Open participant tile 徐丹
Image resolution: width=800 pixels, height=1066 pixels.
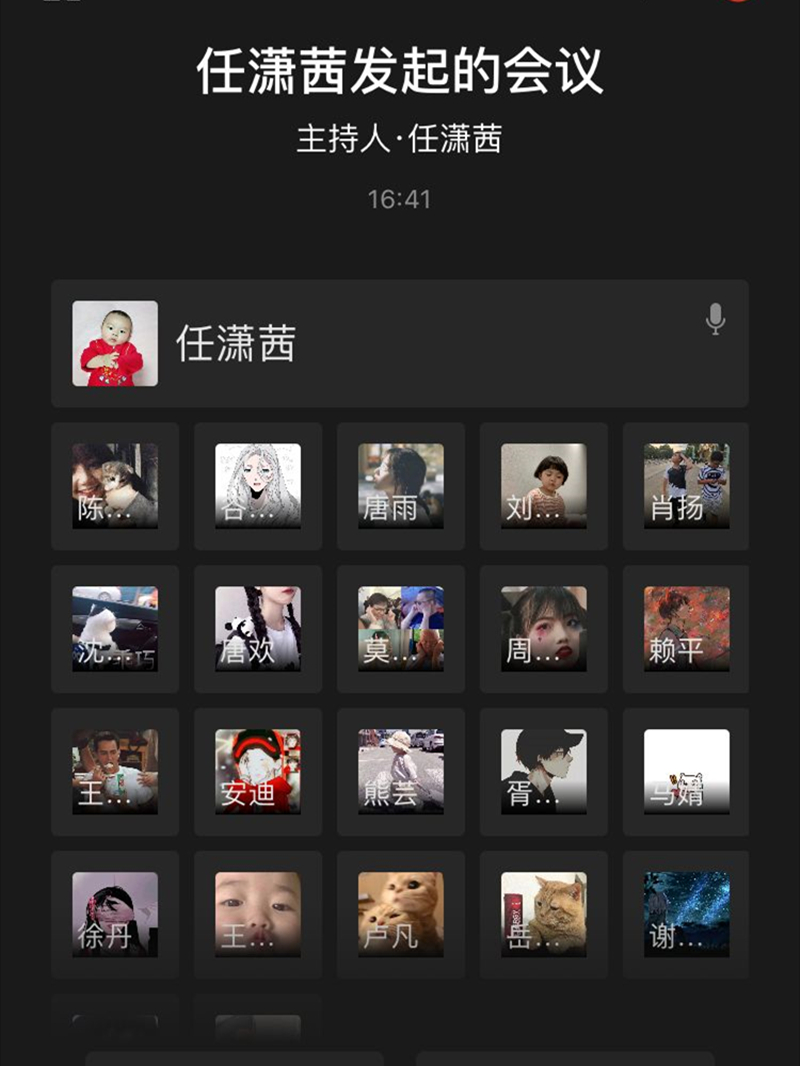pyautogui.click(x=115, y=915)
